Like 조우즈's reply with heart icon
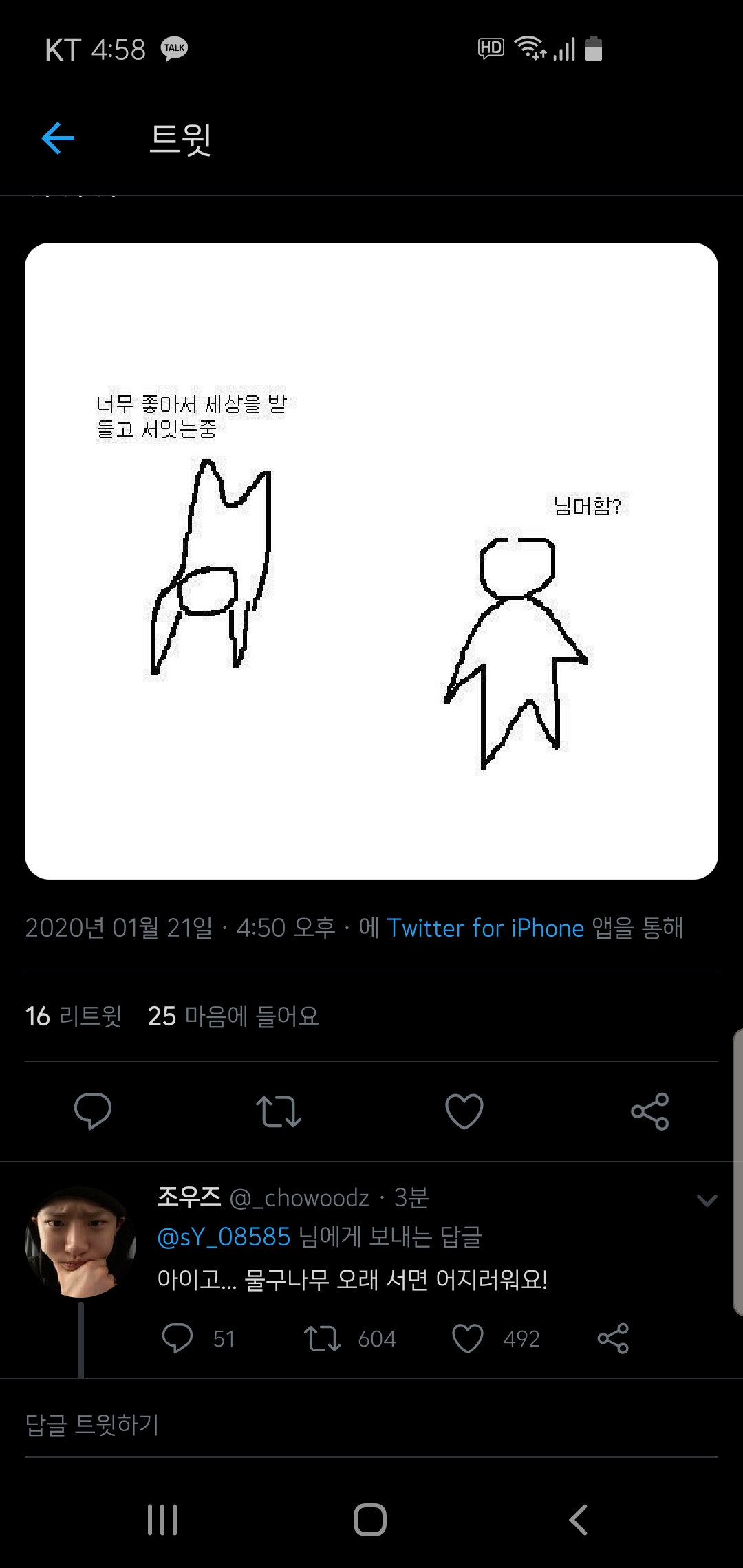Image resolution: width=743 pixels, height=1568 pixels. click(x=469, y=1338)
